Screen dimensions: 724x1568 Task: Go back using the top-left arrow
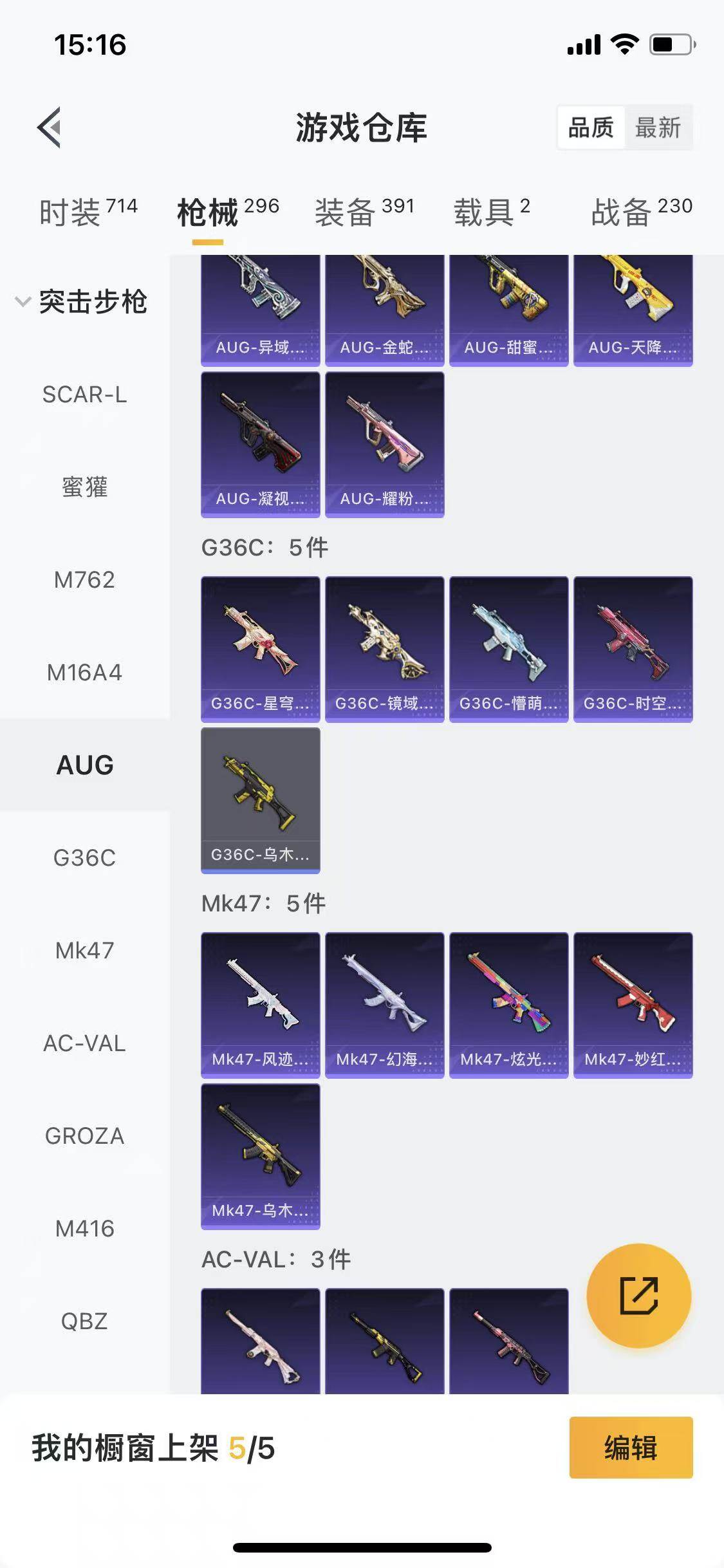(50, 127)
